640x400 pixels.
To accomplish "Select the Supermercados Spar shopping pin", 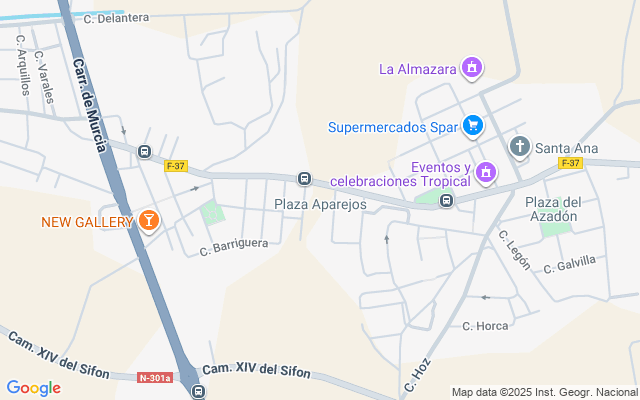I will point(472,126).
